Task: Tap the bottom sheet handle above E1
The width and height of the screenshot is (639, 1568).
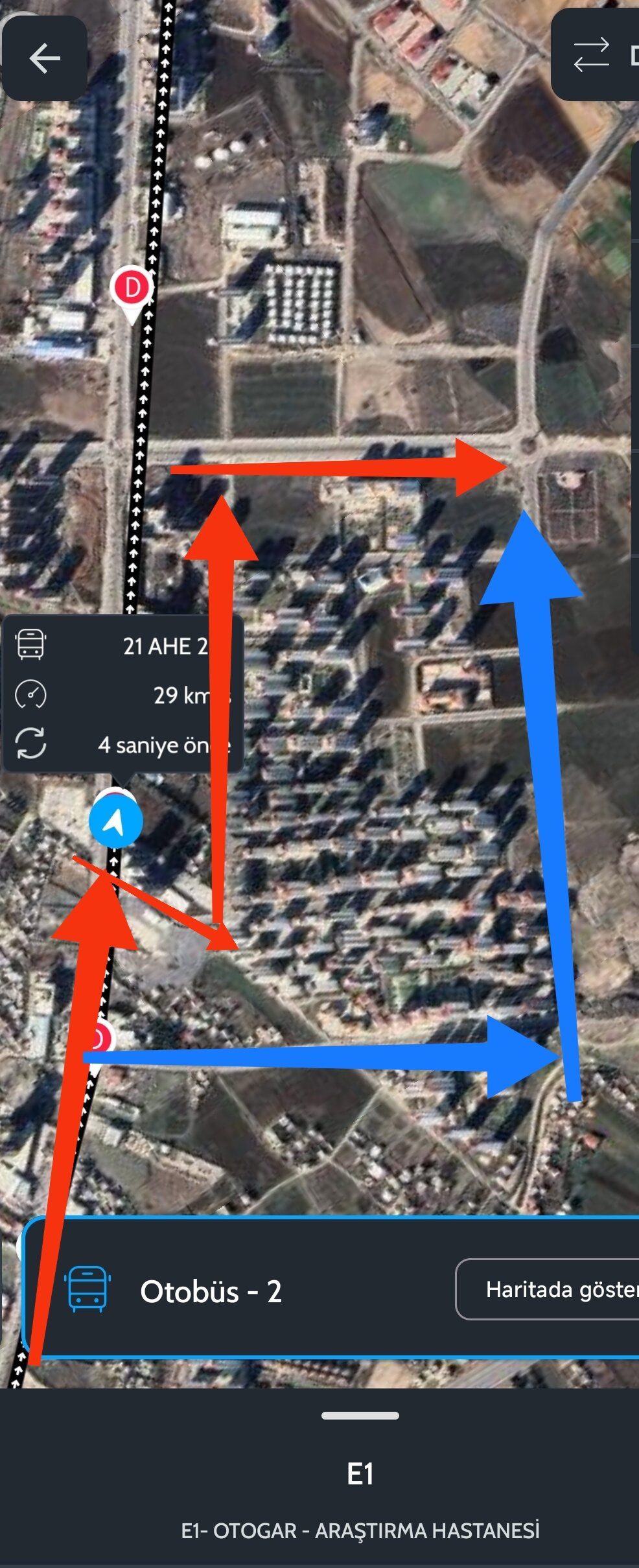Action: (360, 1416)
